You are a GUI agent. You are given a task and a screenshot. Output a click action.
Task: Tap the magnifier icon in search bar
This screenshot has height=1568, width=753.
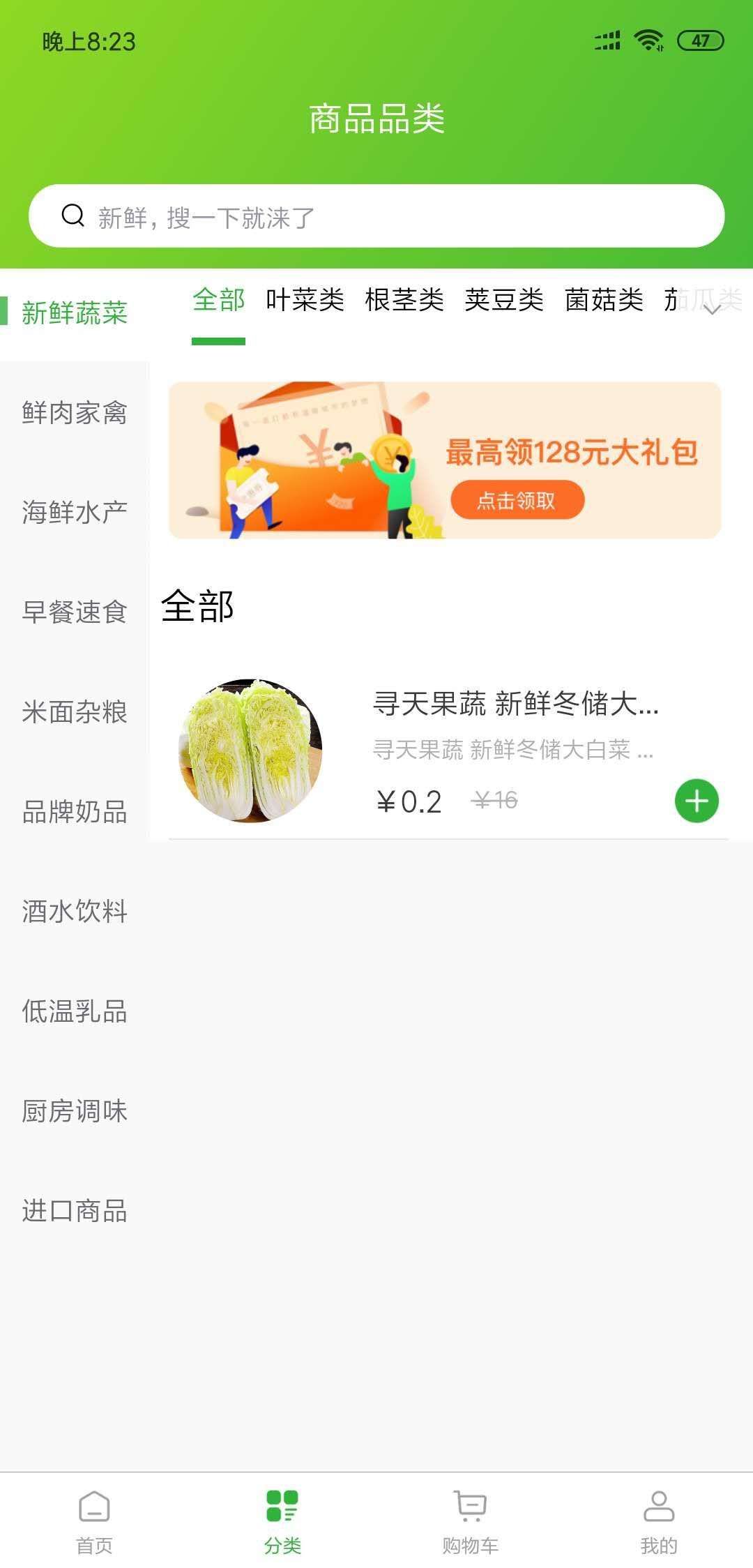click(x=73, y=218)
